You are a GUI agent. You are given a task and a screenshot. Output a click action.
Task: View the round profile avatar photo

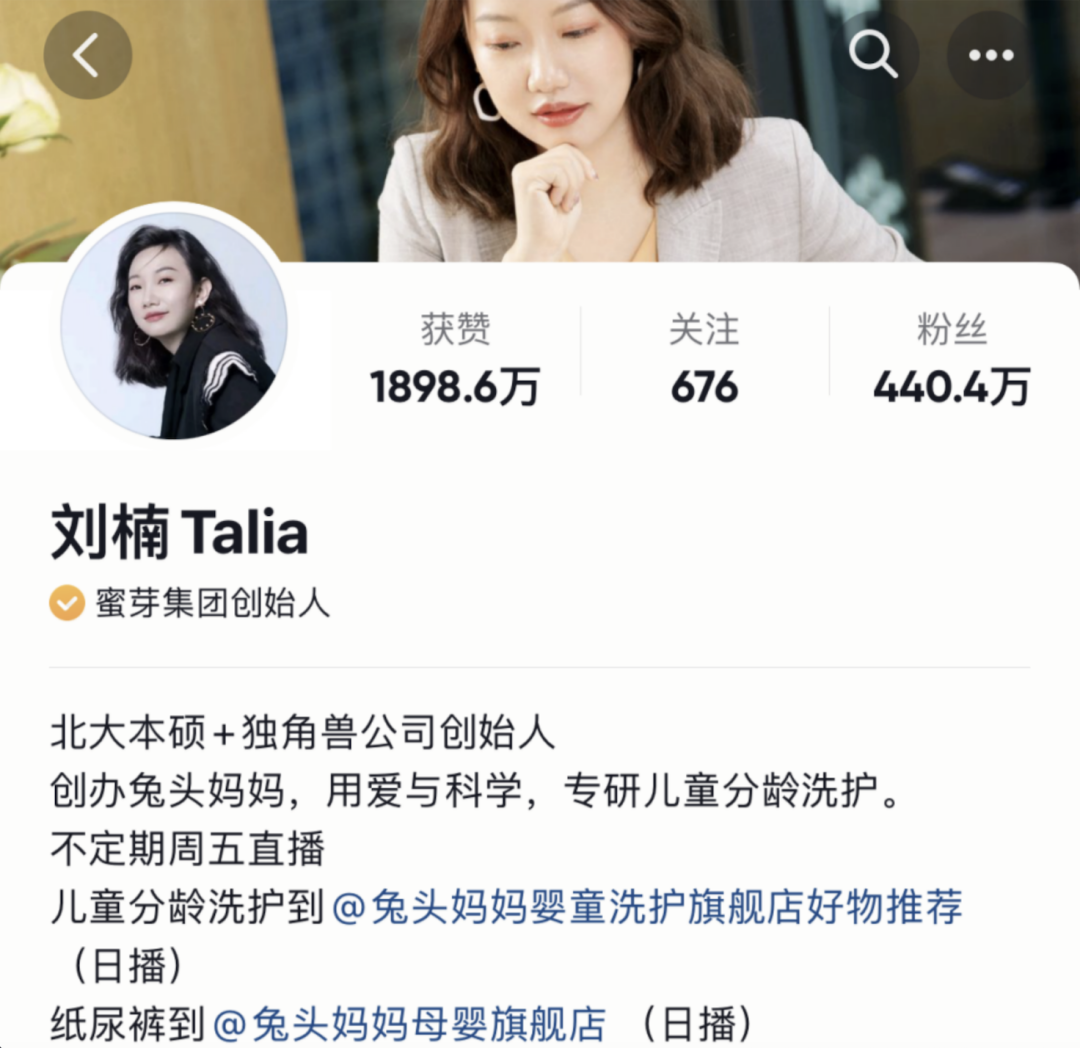174,325
